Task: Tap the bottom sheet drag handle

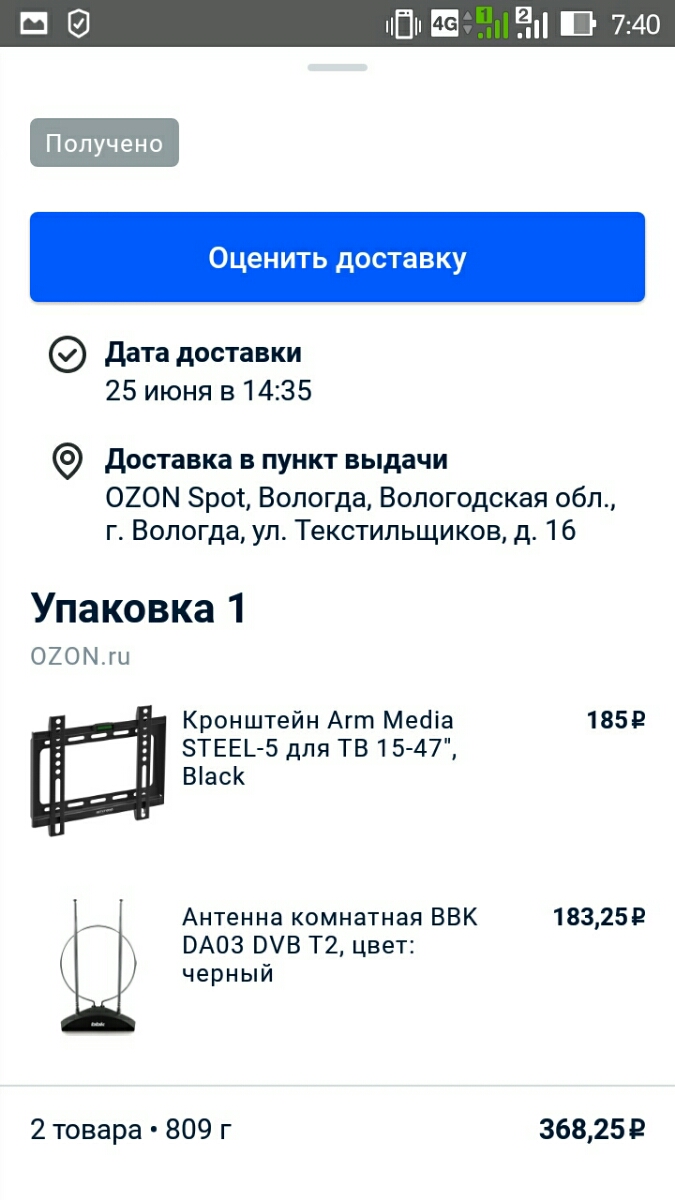Action: pyautogui.click(x=337, y=68)
